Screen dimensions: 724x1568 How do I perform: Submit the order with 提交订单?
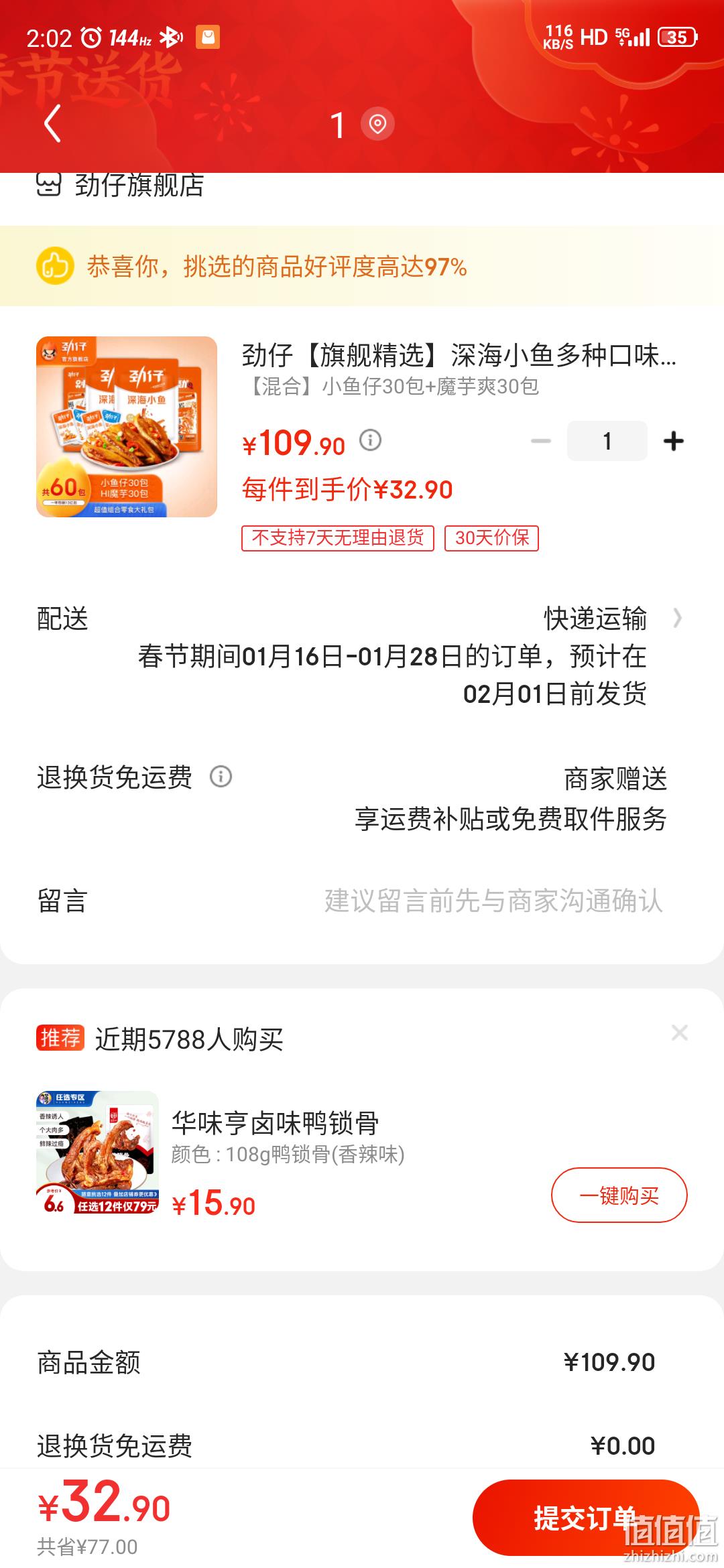click(586, 1518)
